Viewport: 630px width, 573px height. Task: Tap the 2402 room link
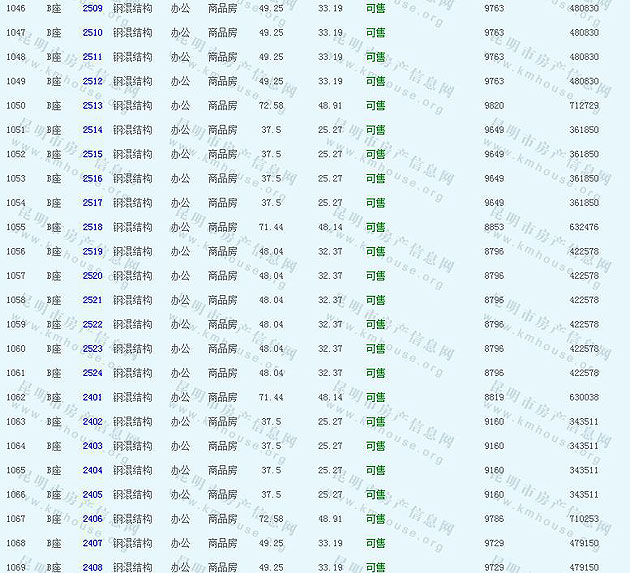click(x=92, y=422)
